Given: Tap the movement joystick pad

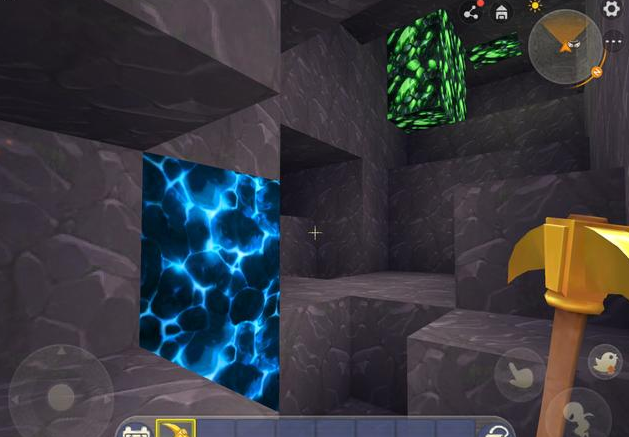Looking at the screenshot, I should click(x=61, y=394).
